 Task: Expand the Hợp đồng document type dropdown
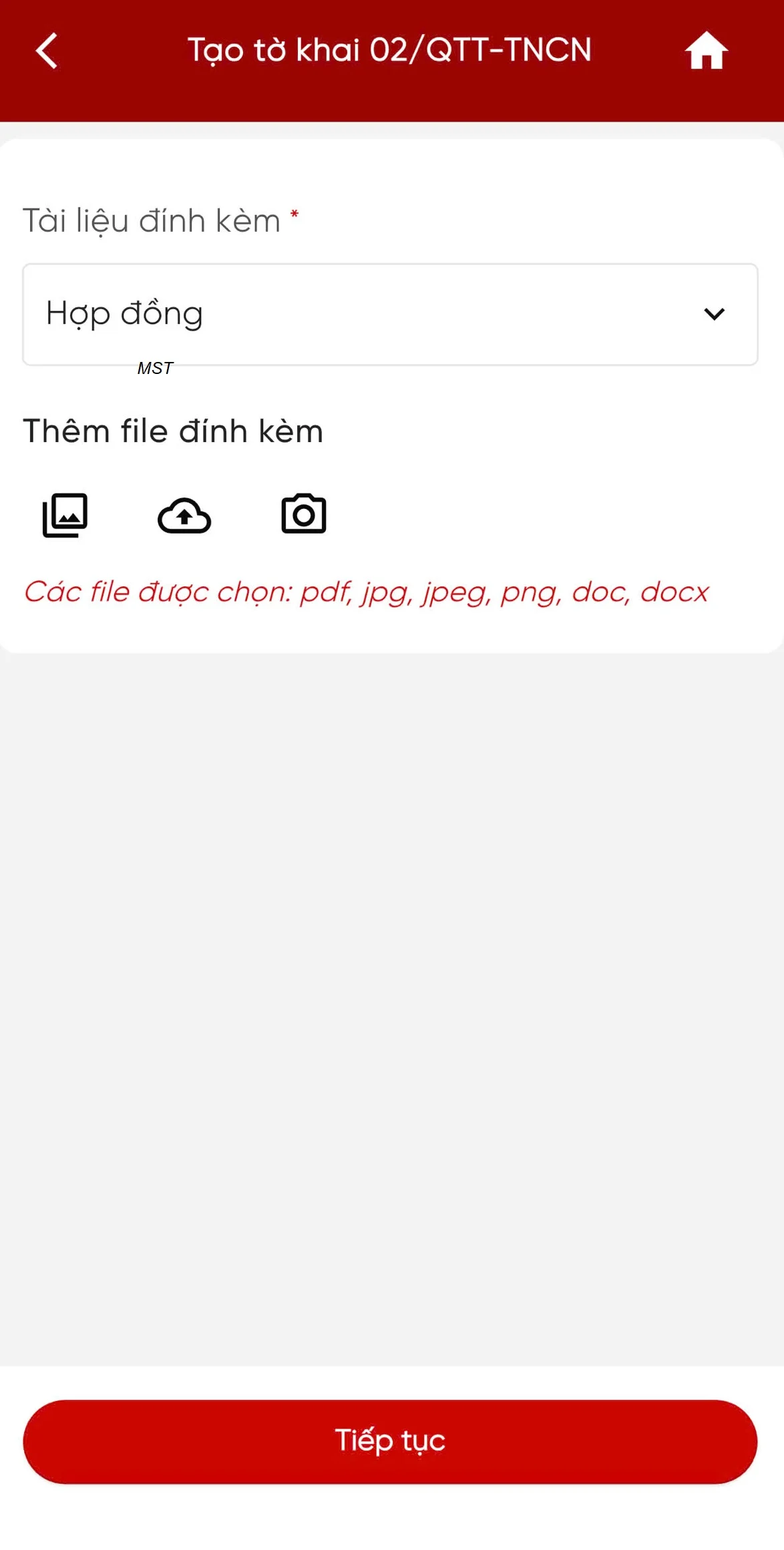pyautogui.click(x=390, y=315)
